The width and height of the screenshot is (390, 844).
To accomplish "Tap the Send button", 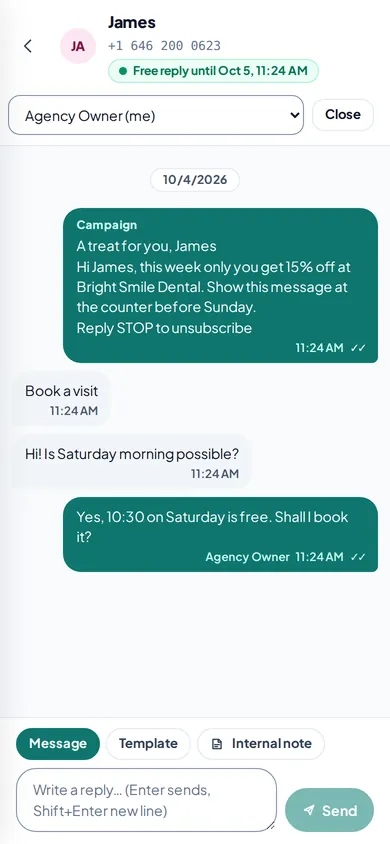I will click(x=329, y=810).
